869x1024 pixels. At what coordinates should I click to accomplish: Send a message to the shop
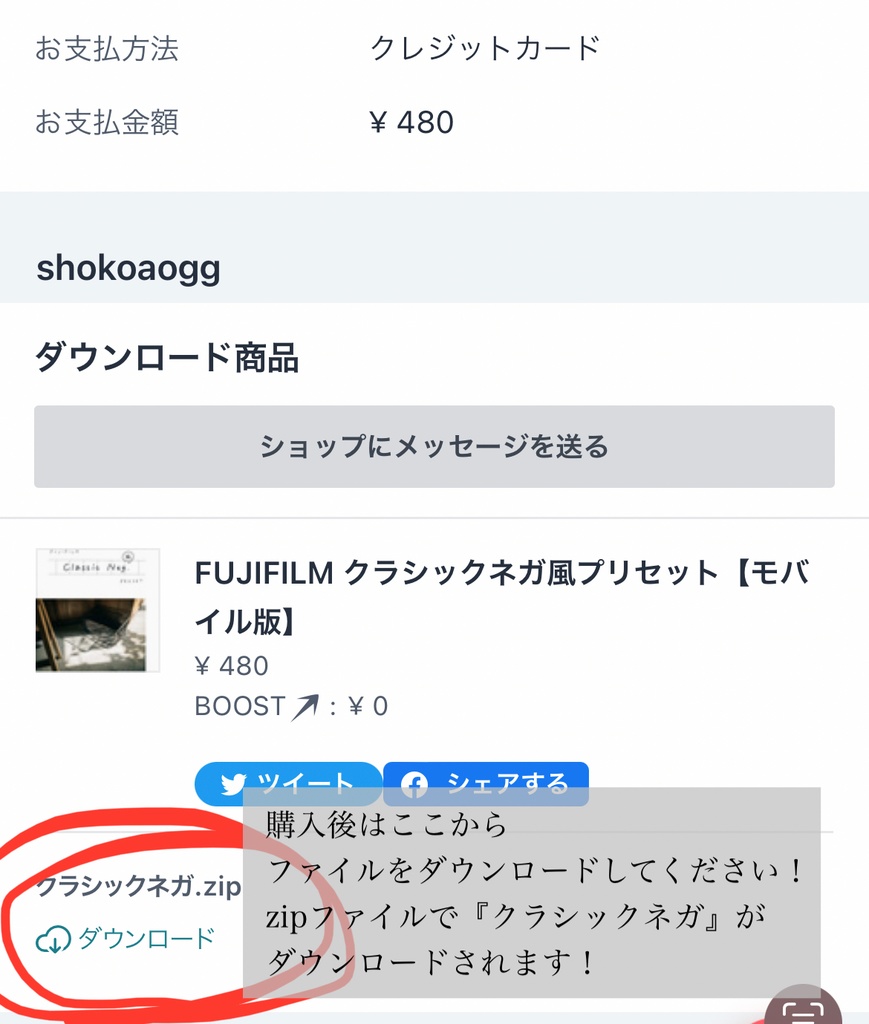pos(434,446)
